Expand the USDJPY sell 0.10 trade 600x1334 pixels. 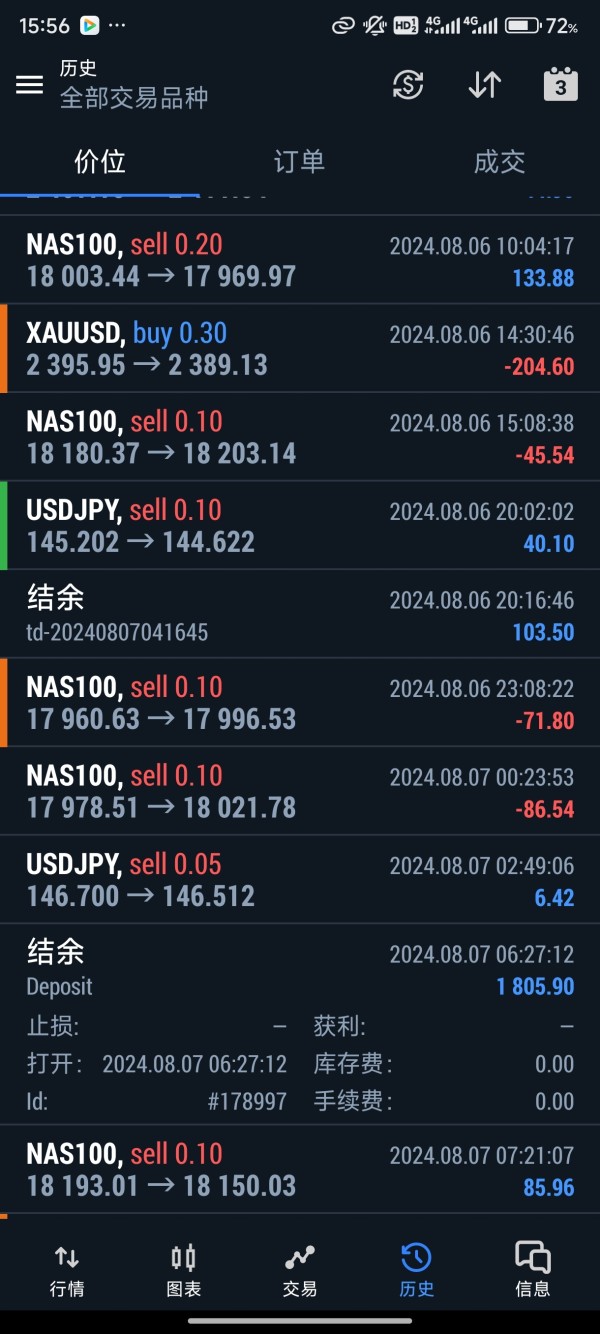(x=300, y=526)
